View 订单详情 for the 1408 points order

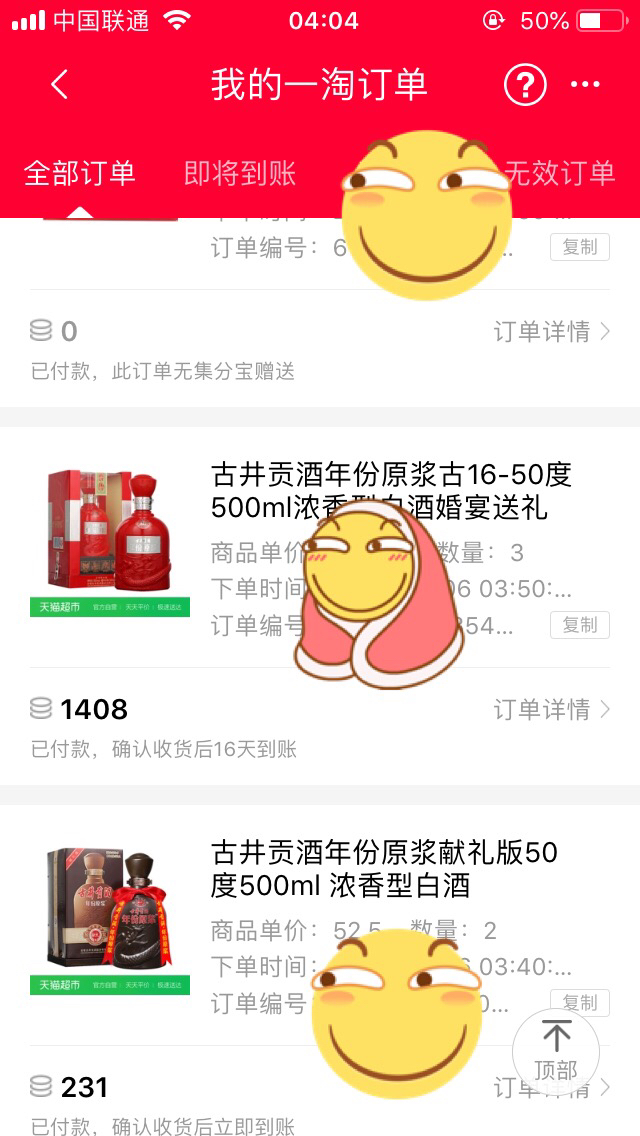pos(551,710)
